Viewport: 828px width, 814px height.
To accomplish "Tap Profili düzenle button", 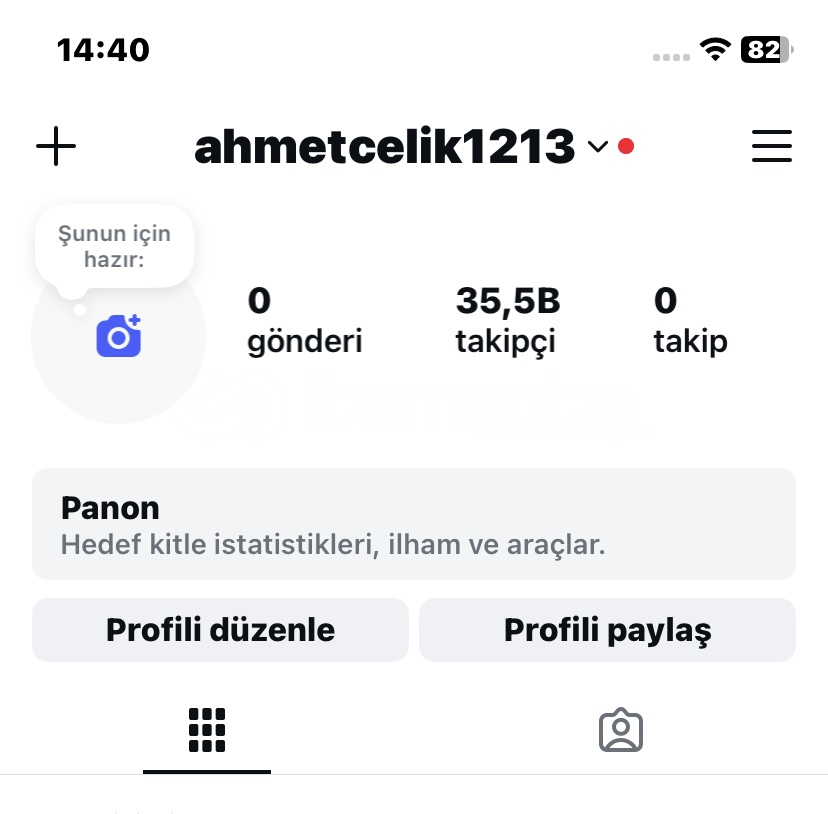I will [x=220, y=630].
